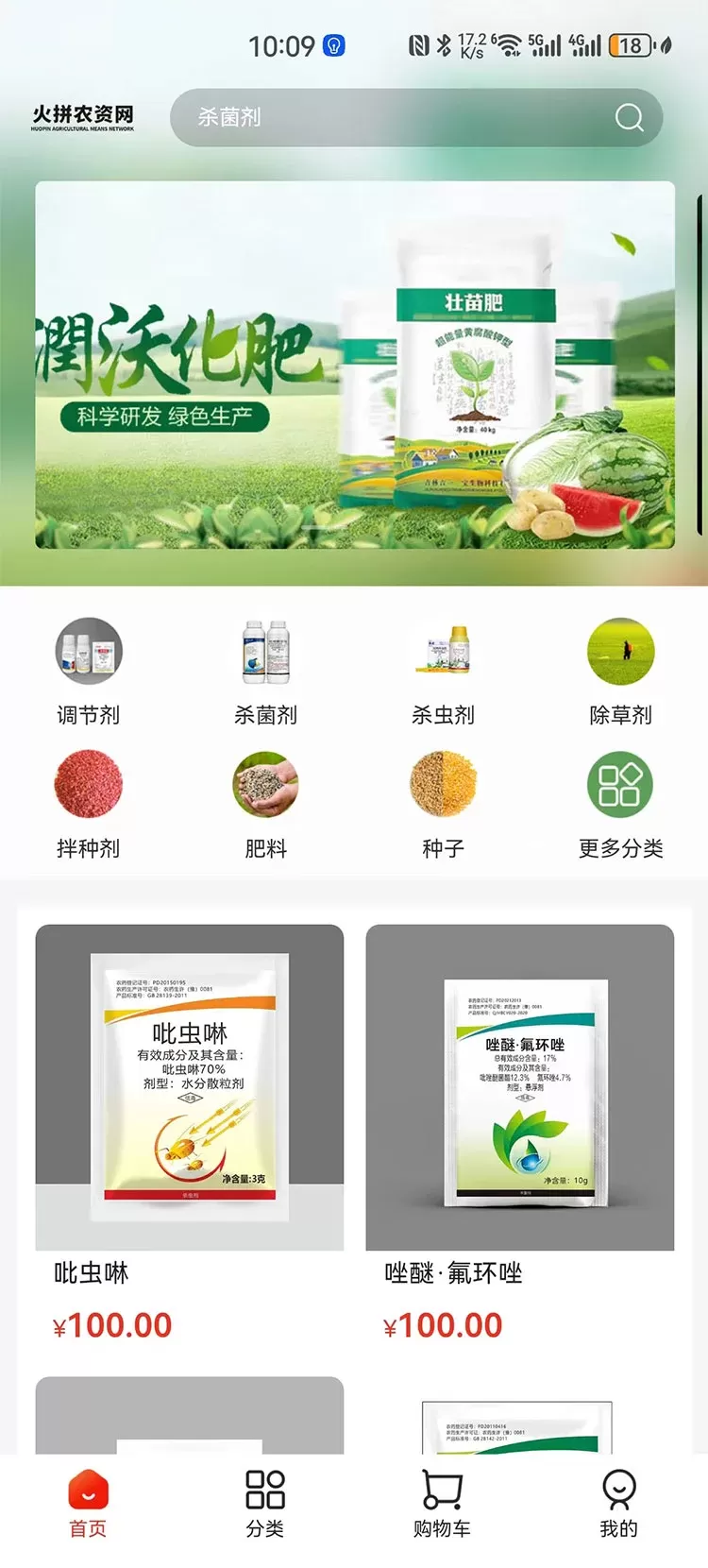
Task: Browse the 杀菌剂 category
Action: (265, 671)
